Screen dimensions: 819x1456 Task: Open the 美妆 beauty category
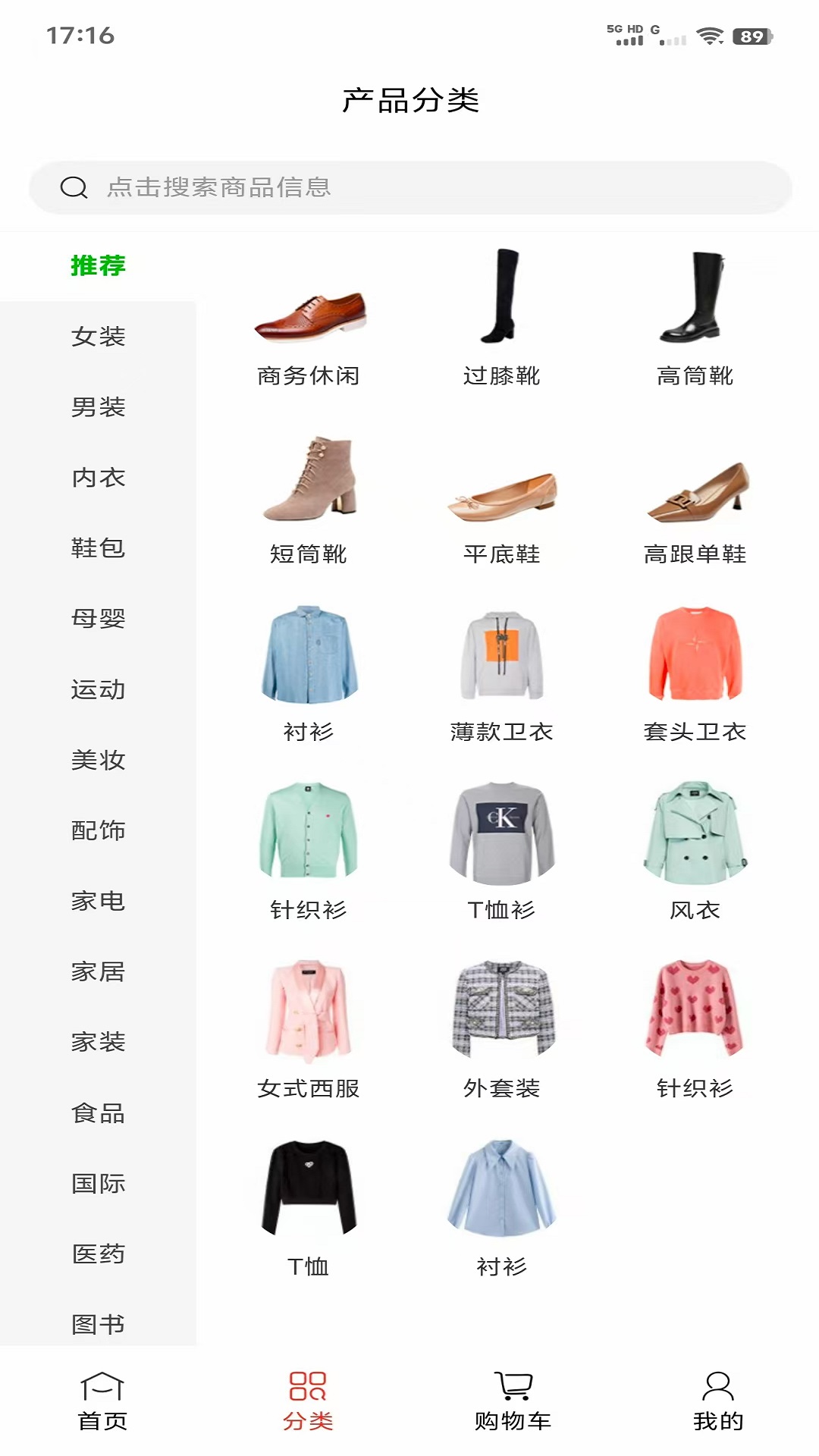pos(99,761)
